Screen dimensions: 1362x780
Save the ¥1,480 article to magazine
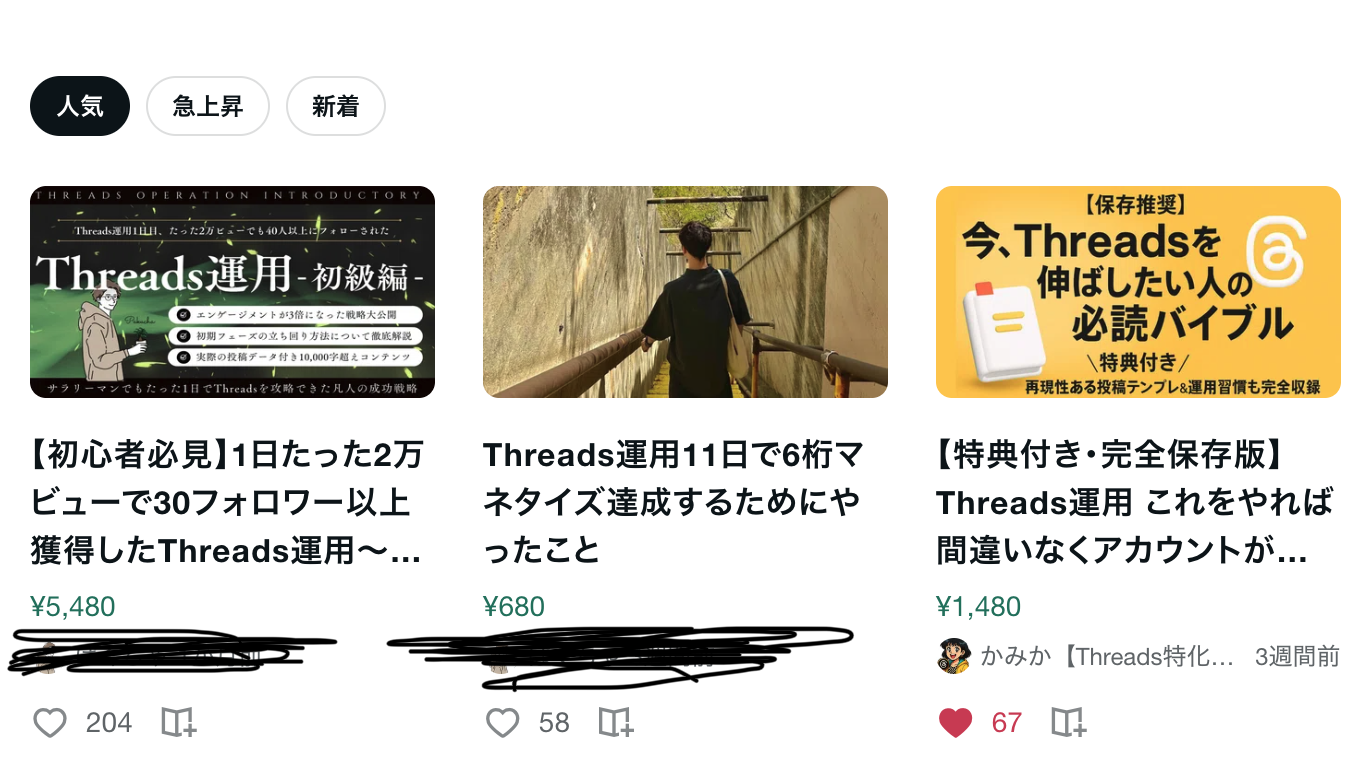[x=1068, y=723]
